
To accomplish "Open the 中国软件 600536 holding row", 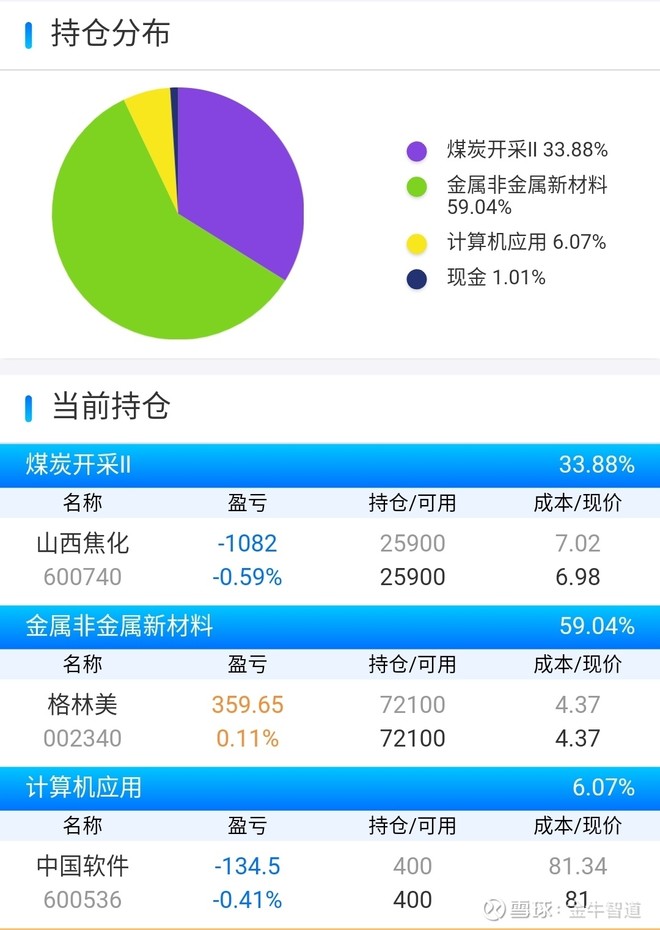I will (x=330, y=882).
